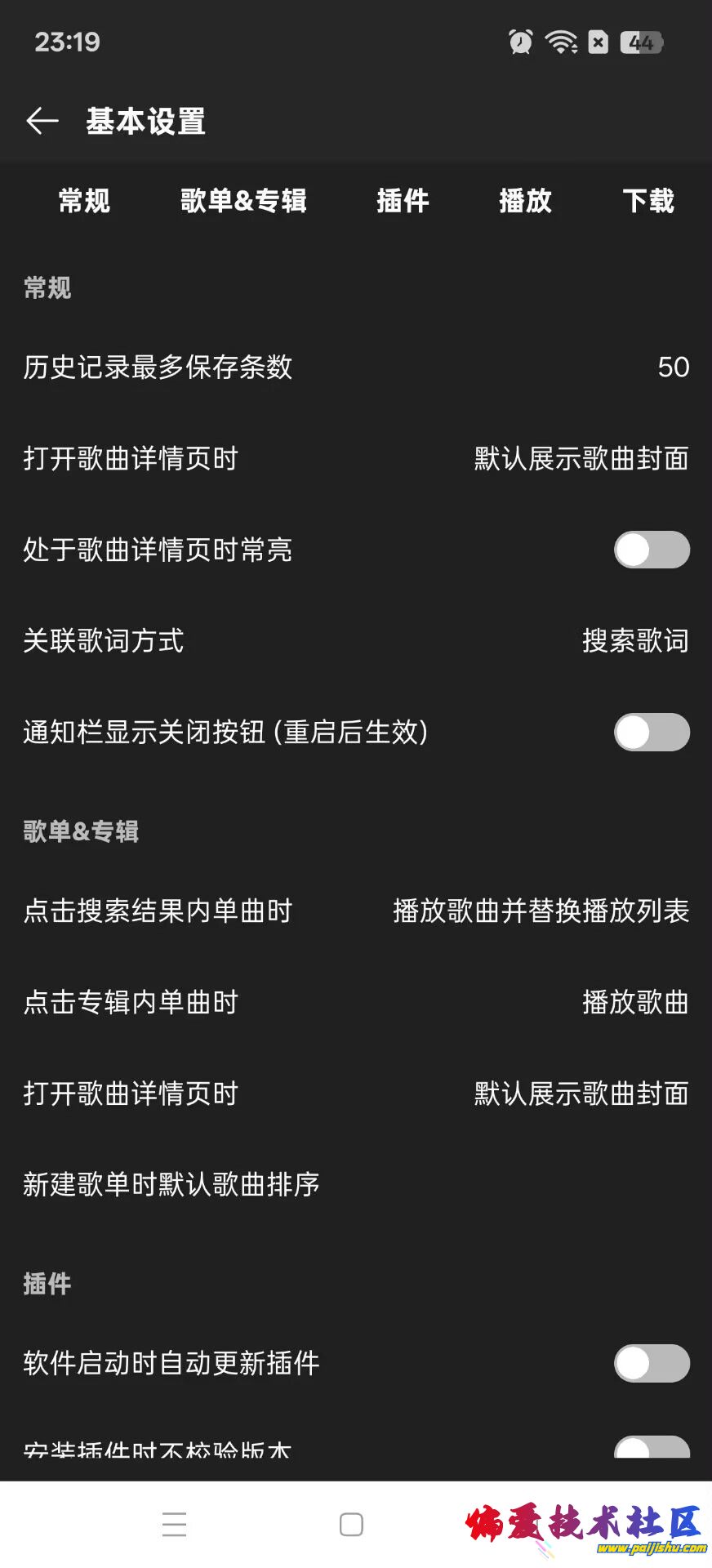This screenshot has height=1568, width=712.
Task: Open 历史记录最多保存条数 setting
Action: [356, 367]
